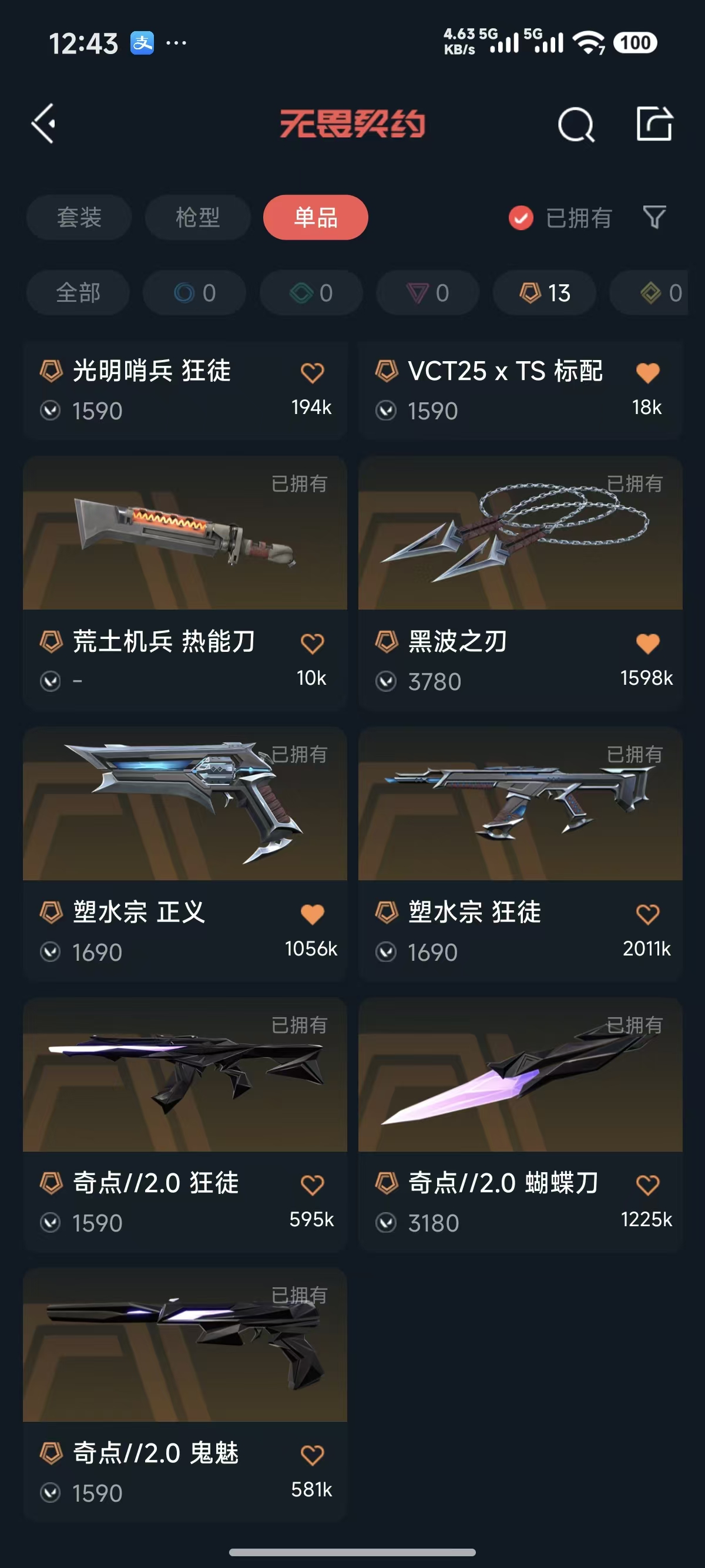Select the 全部 rarity chip
The image size is (705, 1568).
pos(78,293)
